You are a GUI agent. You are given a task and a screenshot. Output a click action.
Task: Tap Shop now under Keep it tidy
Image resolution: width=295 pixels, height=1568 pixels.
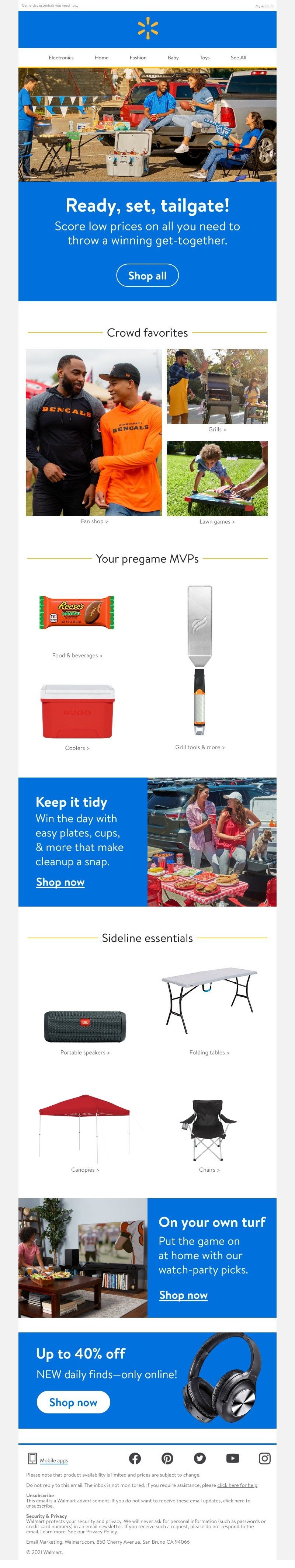pyautogui.click(x=60, y=882)
